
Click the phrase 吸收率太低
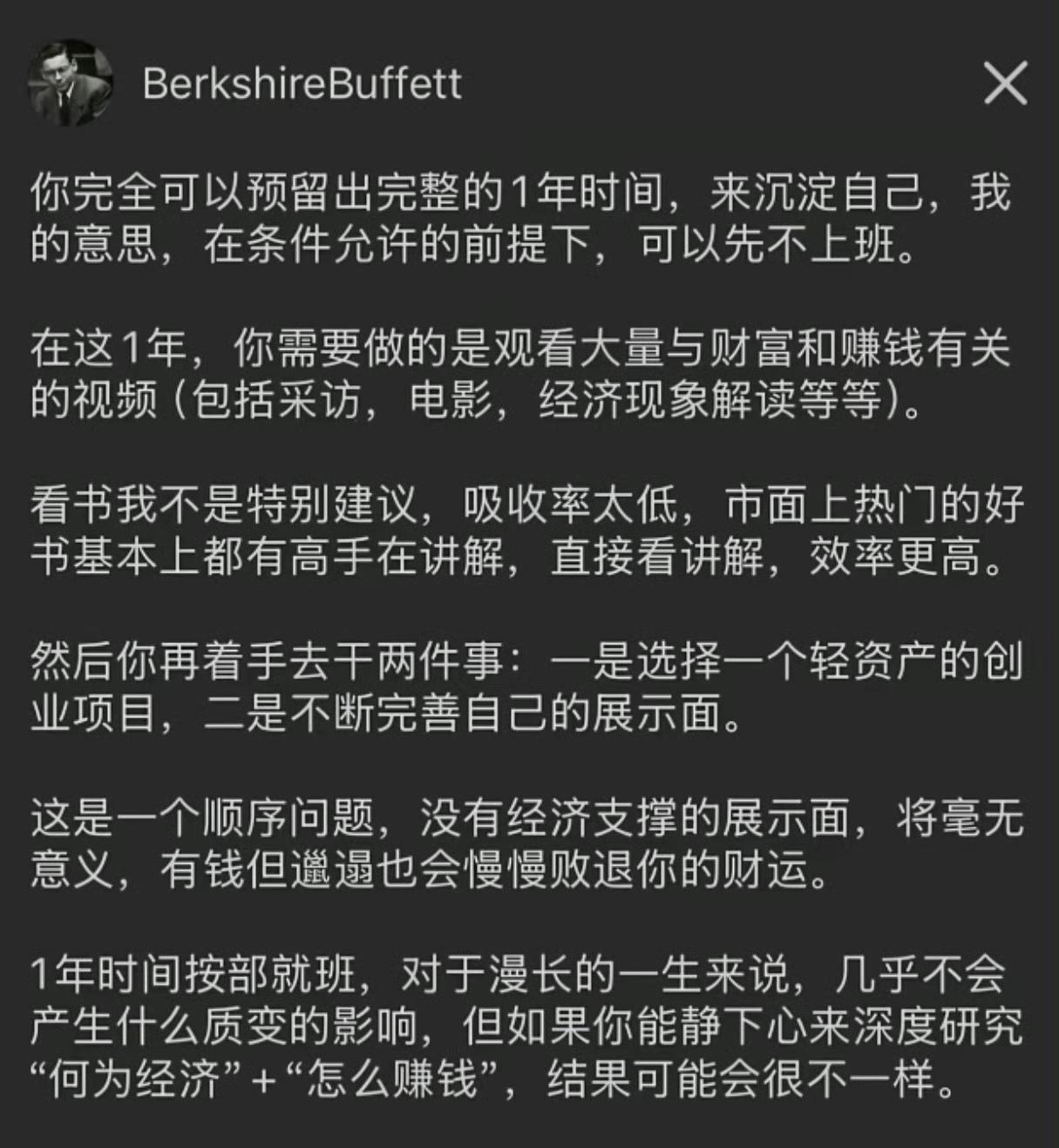(560, 506)
